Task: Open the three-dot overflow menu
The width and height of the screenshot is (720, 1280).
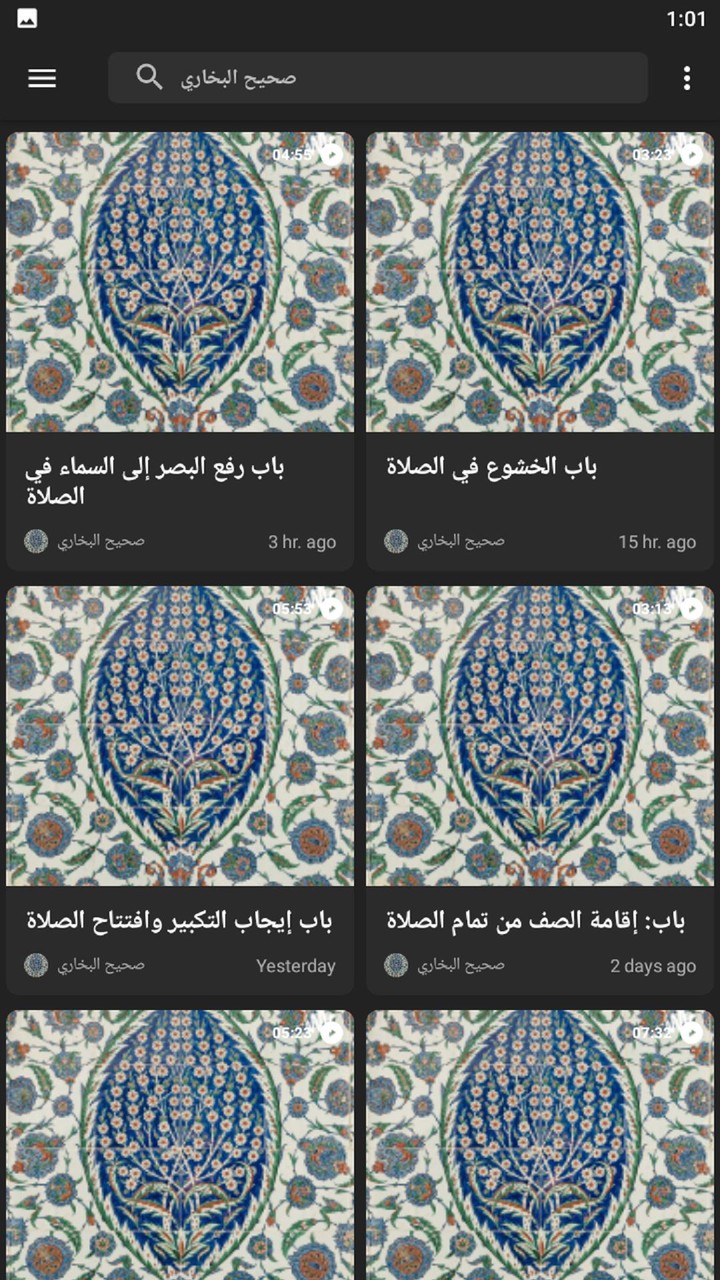Action: click(687, 78)
